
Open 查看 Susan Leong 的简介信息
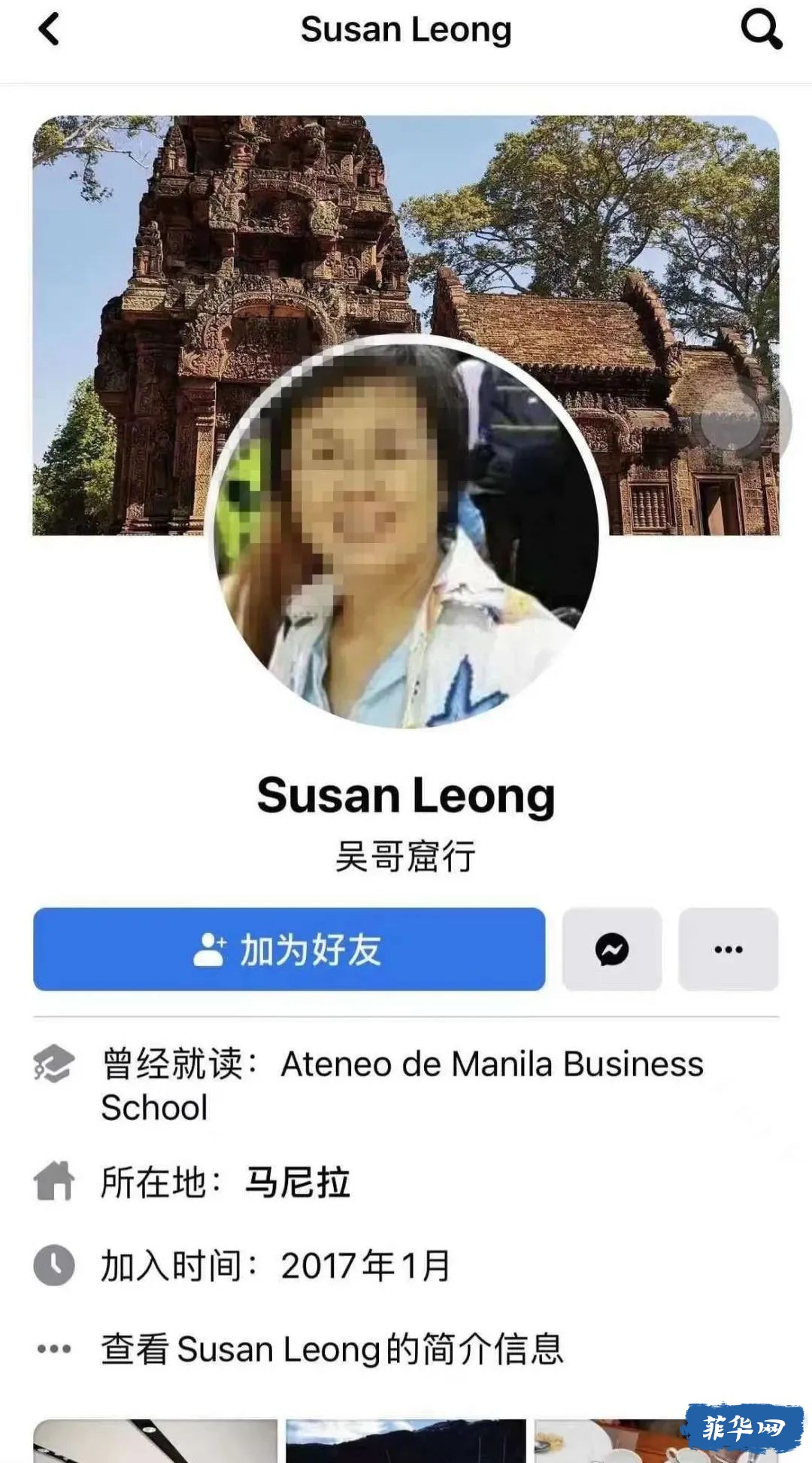[x=331, y=1349]
